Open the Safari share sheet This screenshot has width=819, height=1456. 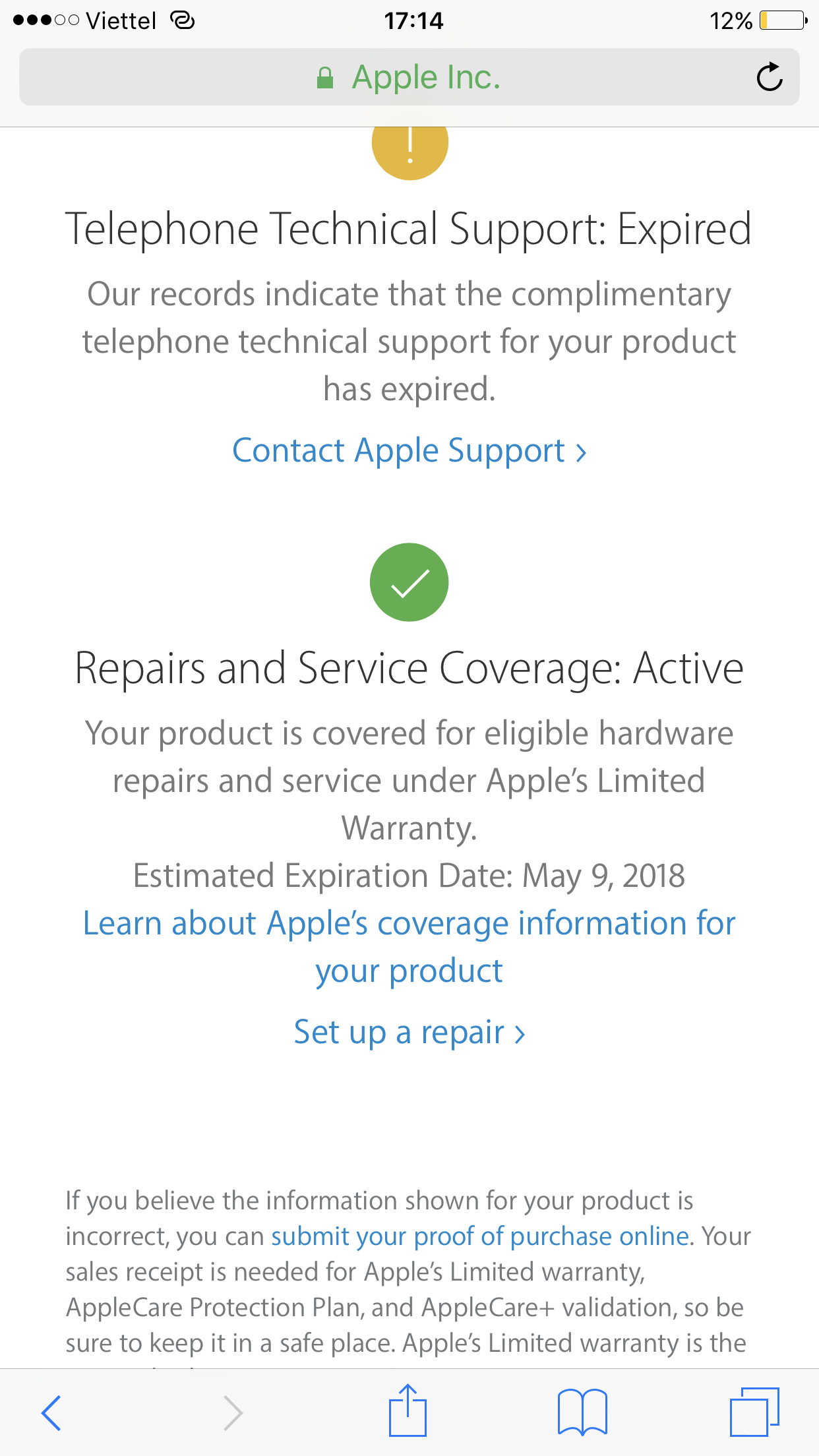(x=408, y=1411)
